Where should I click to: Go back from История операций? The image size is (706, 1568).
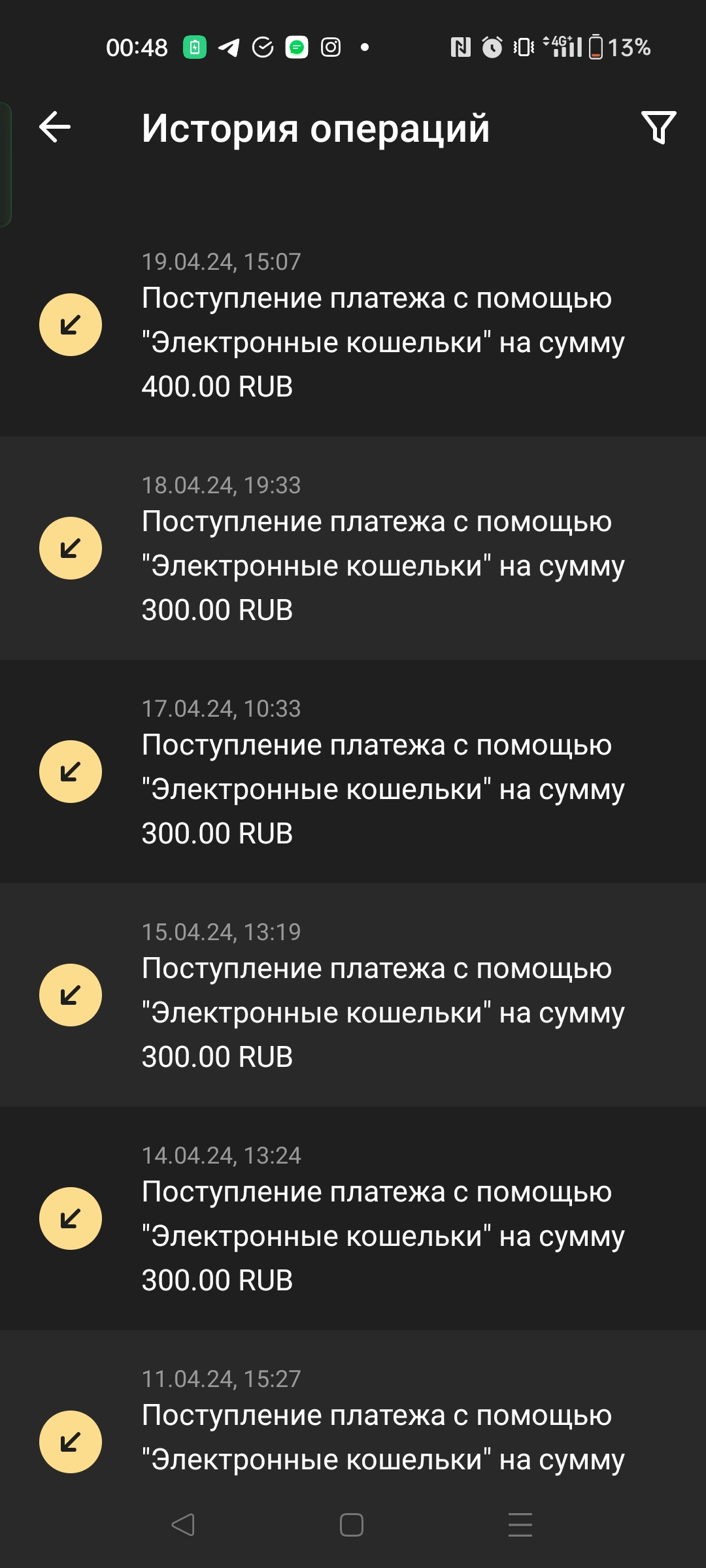pos(55,127)
